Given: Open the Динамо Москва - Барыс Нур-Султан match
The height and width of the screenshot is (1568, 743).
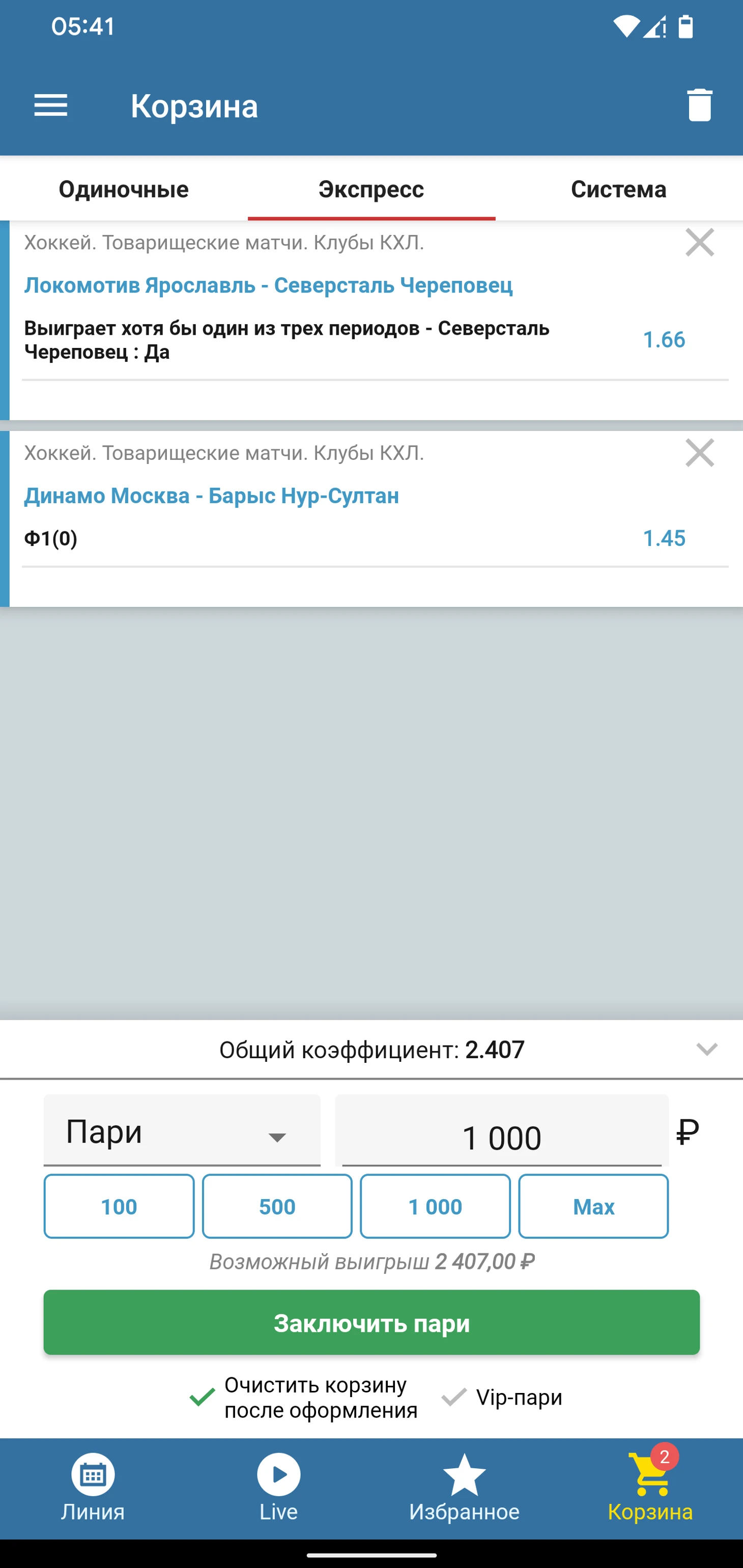Looking at the screenshot, I should pos(211,496).
